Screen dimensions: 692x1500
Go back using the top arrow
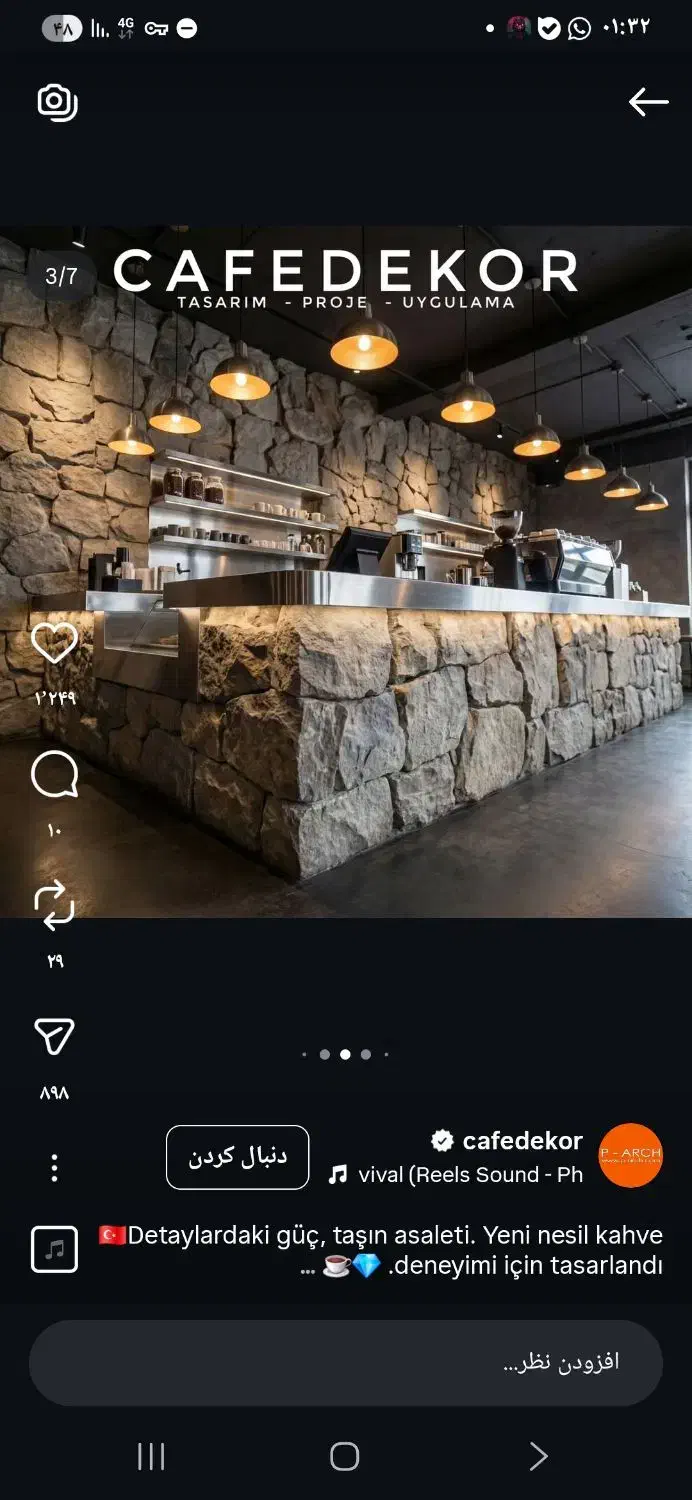[x=648, y=101]
